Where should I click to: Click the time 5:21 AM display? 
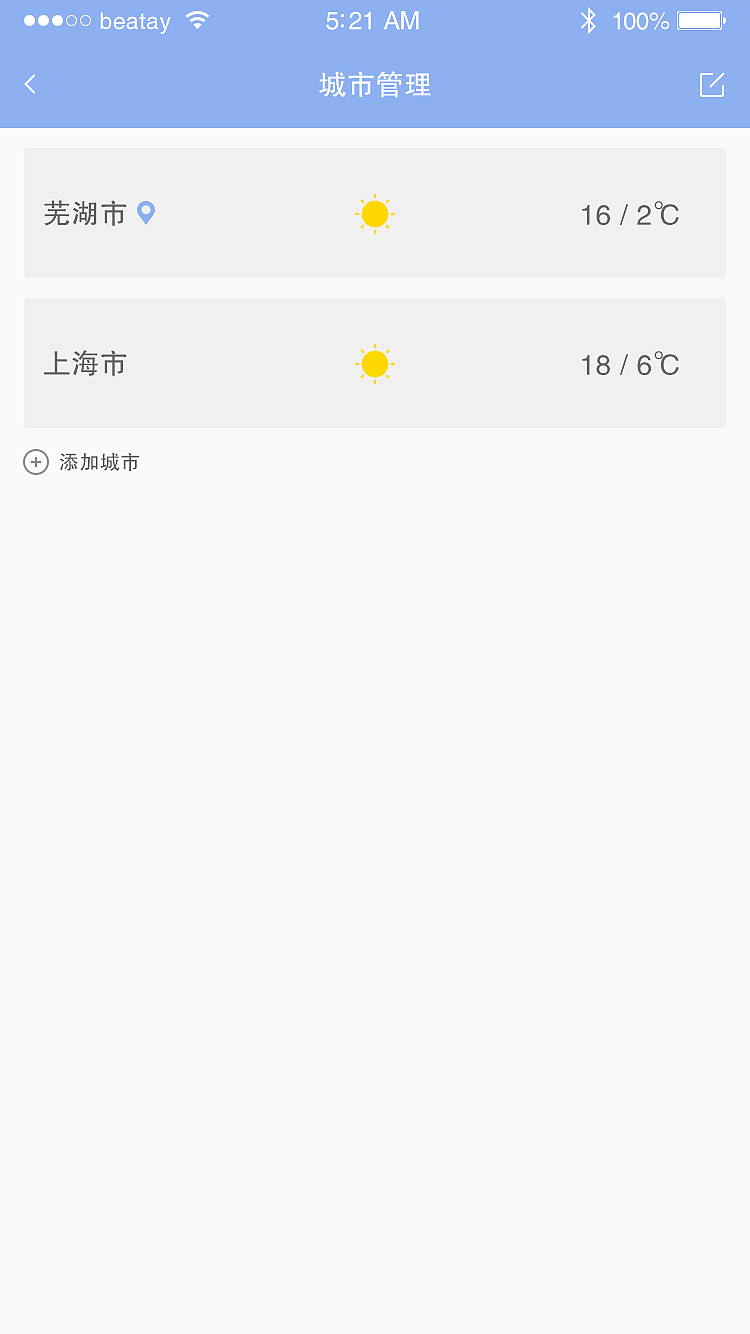[372, 20]
